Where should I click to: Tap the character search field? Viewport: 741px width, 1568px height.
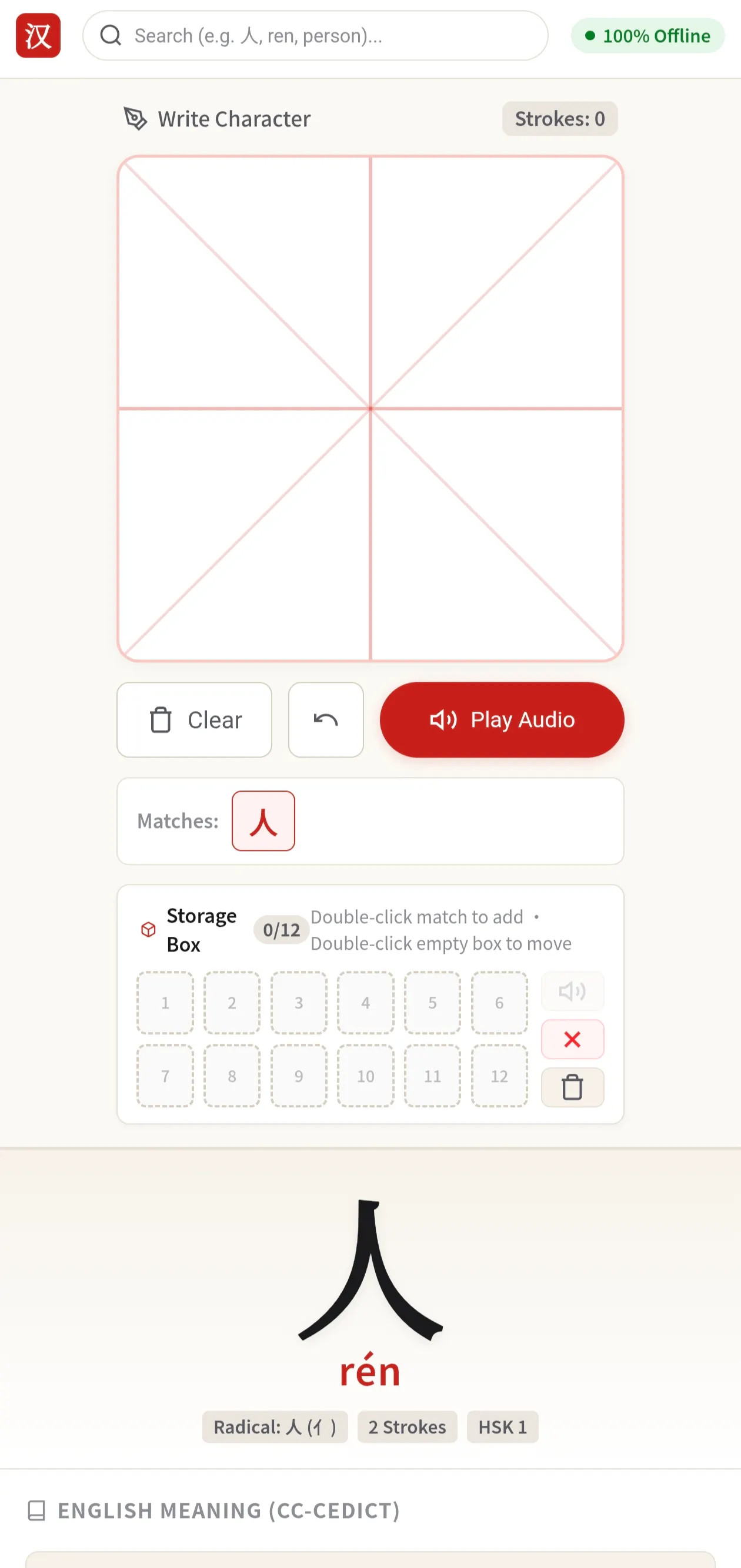315,36
